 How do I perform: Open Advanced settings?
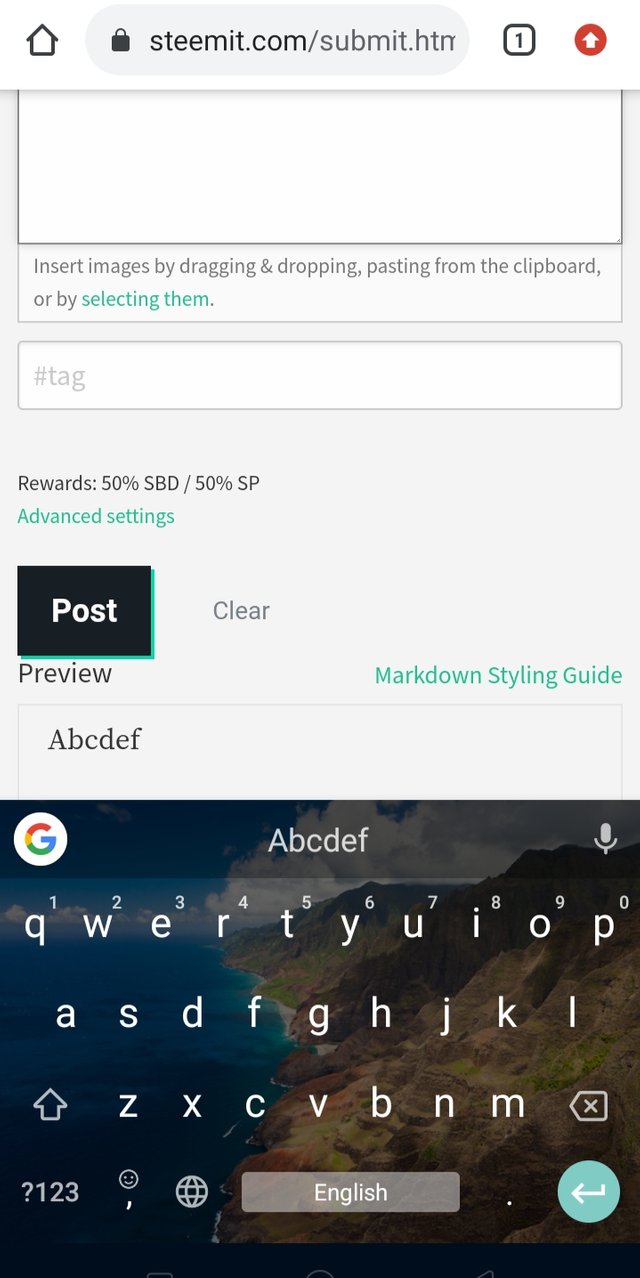point(96,516)
